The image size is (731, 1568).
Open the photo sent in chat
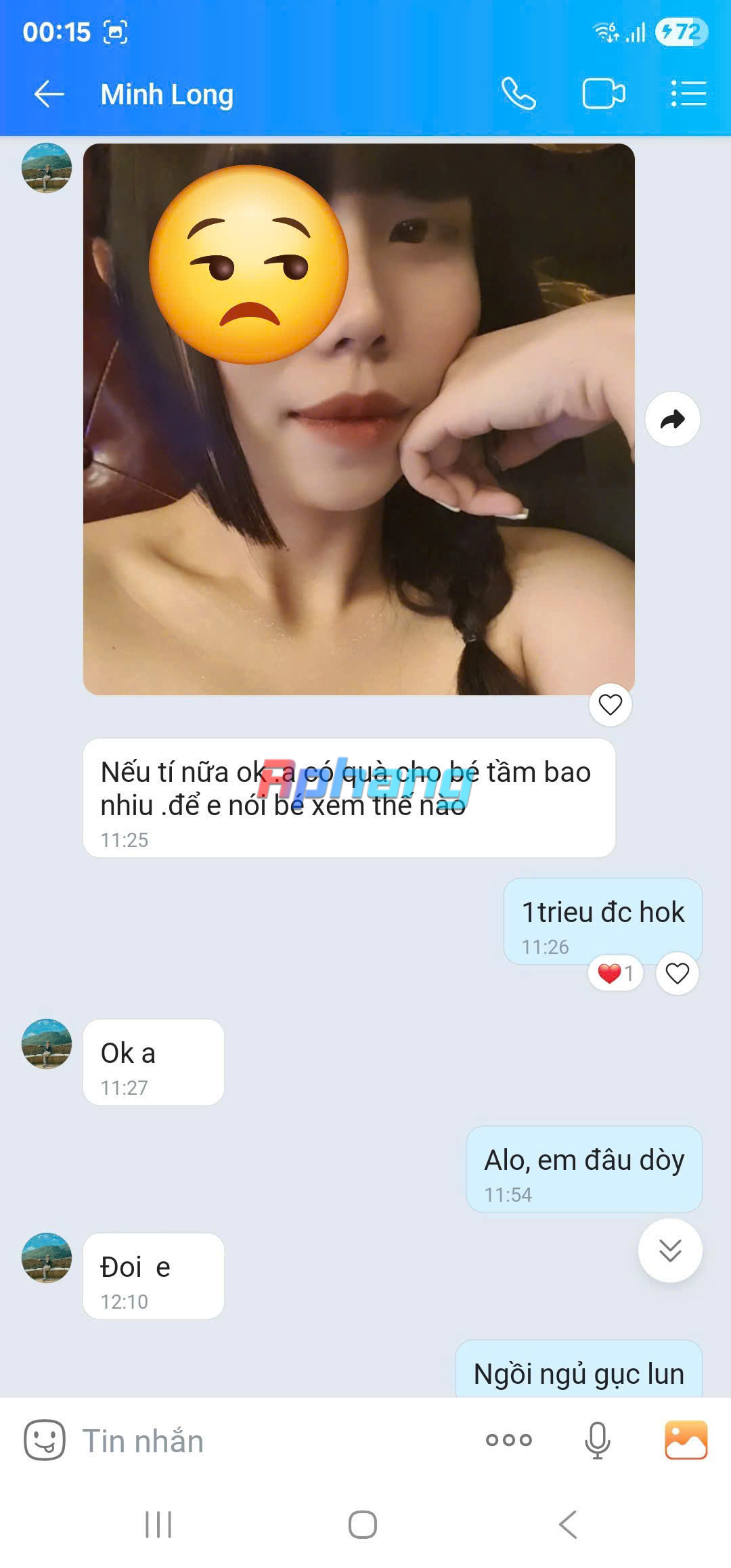click(x=359, y=419)
